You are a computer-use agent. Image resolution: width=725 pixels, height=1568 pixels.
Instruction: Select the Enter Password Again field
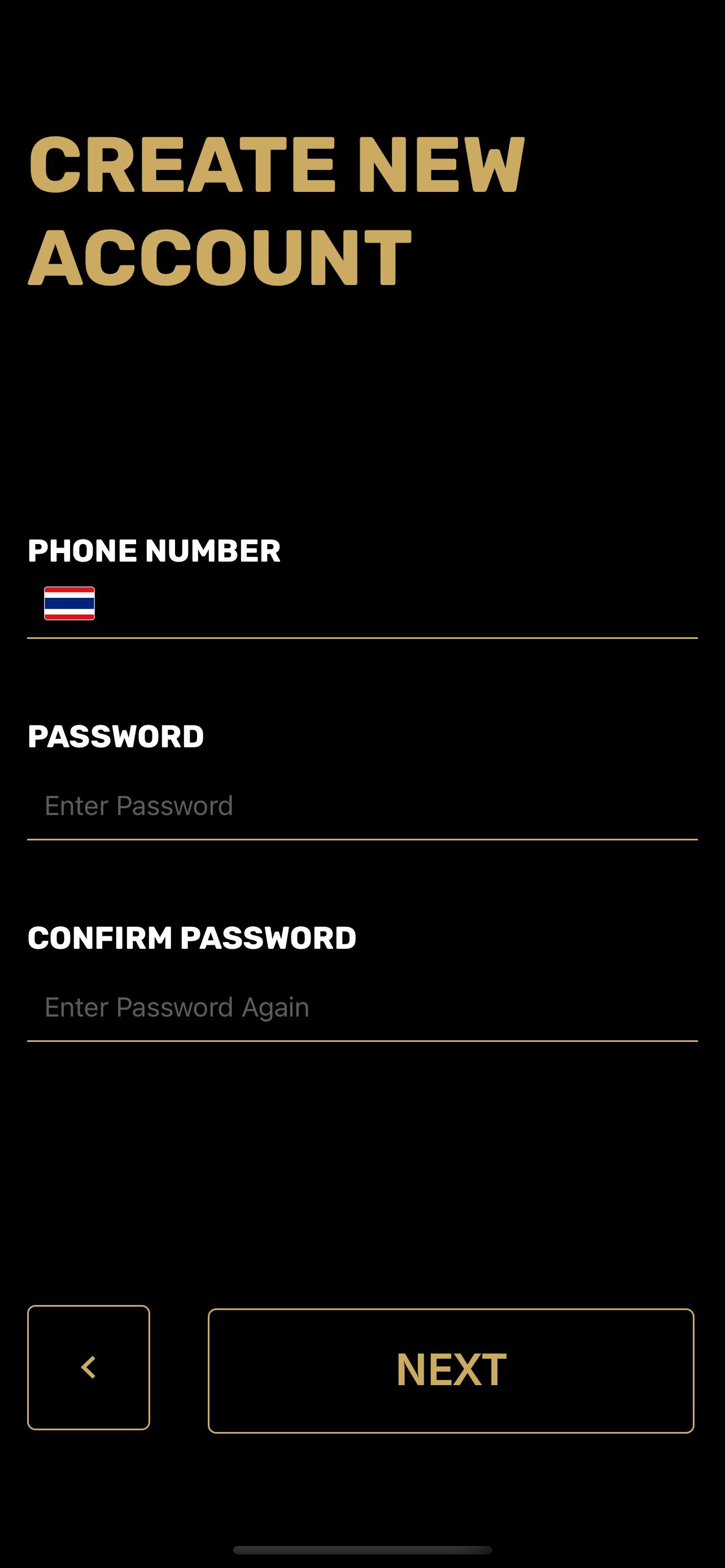[362, 1008]
